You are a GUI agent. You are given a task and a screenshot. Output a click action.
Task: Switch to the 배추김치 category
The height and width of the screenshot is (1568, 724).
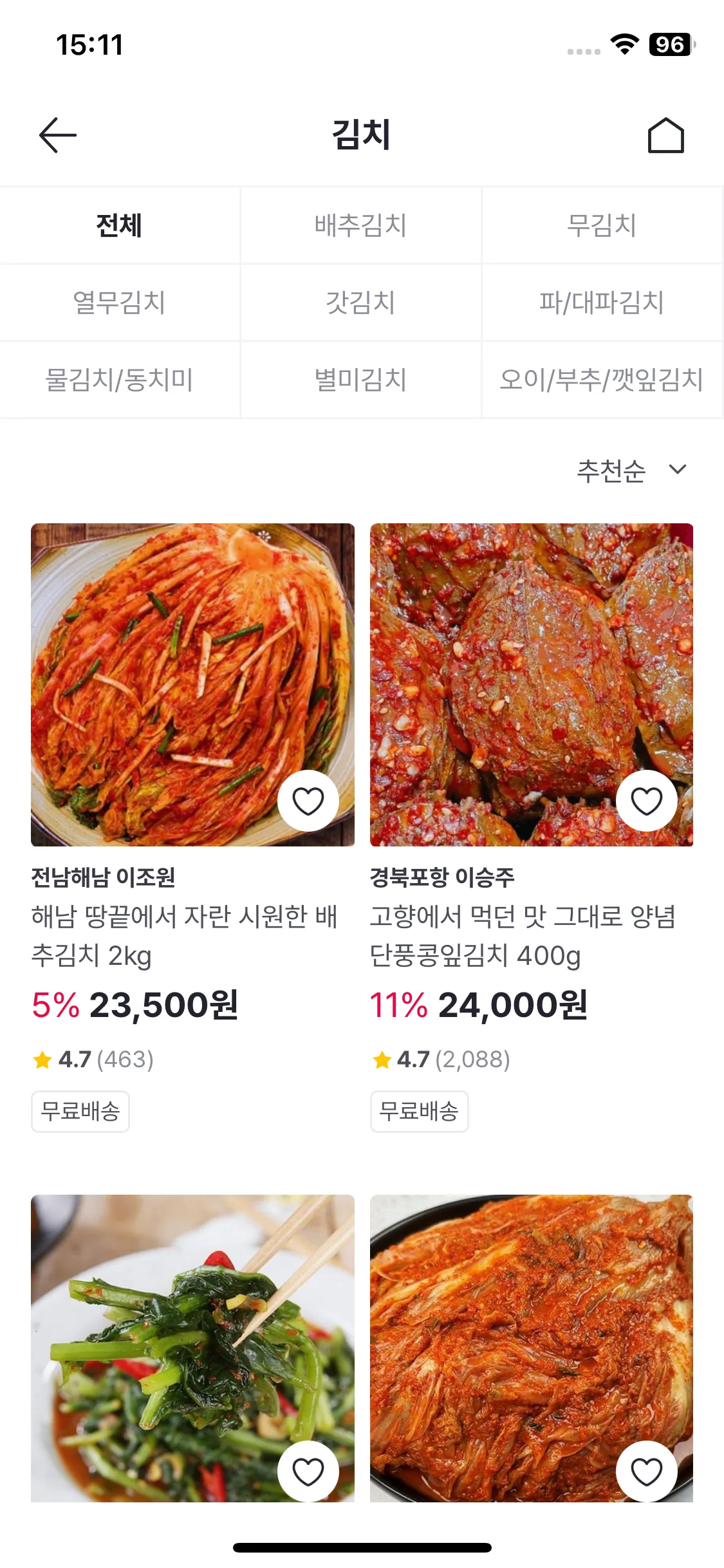[360, 226]
